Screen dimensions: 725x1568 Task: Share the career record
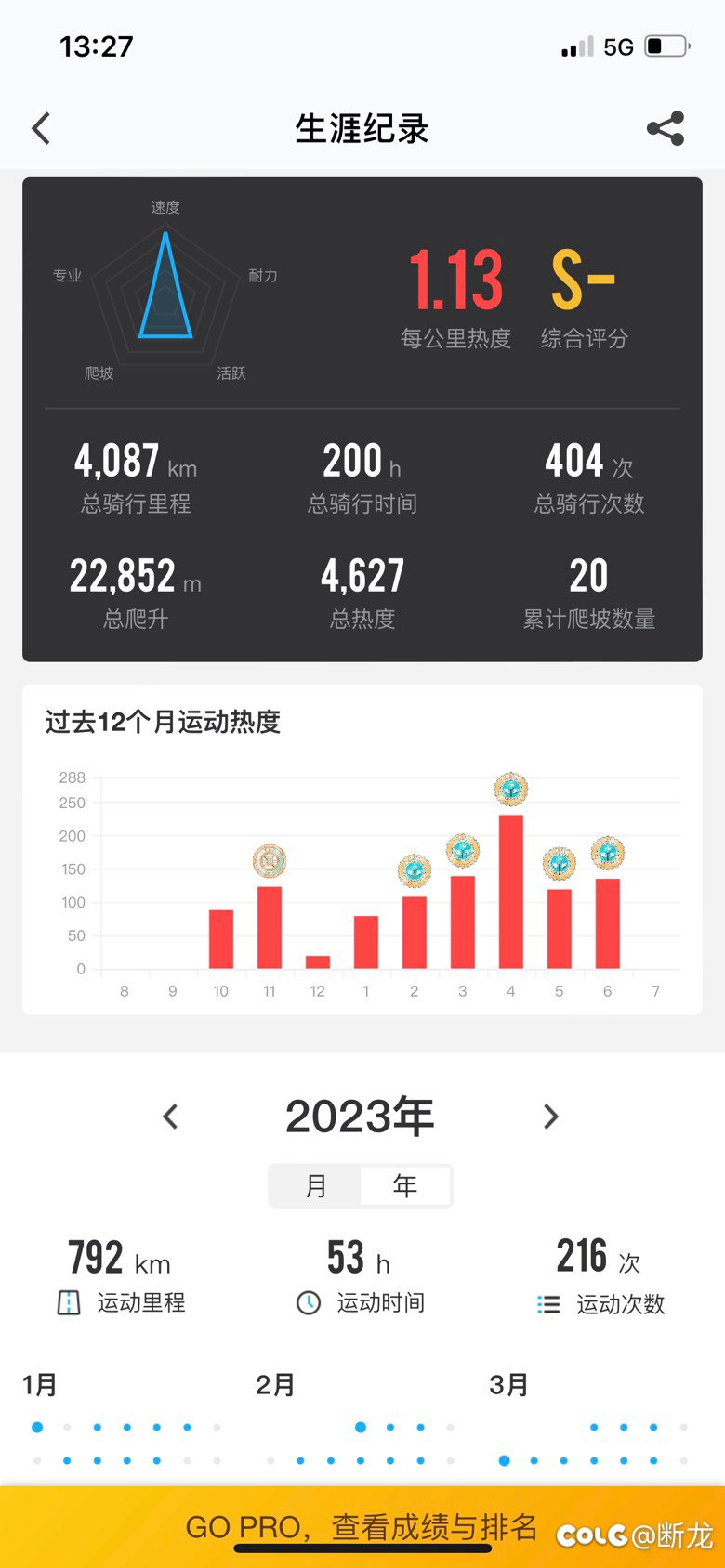[x=666, y=128]
